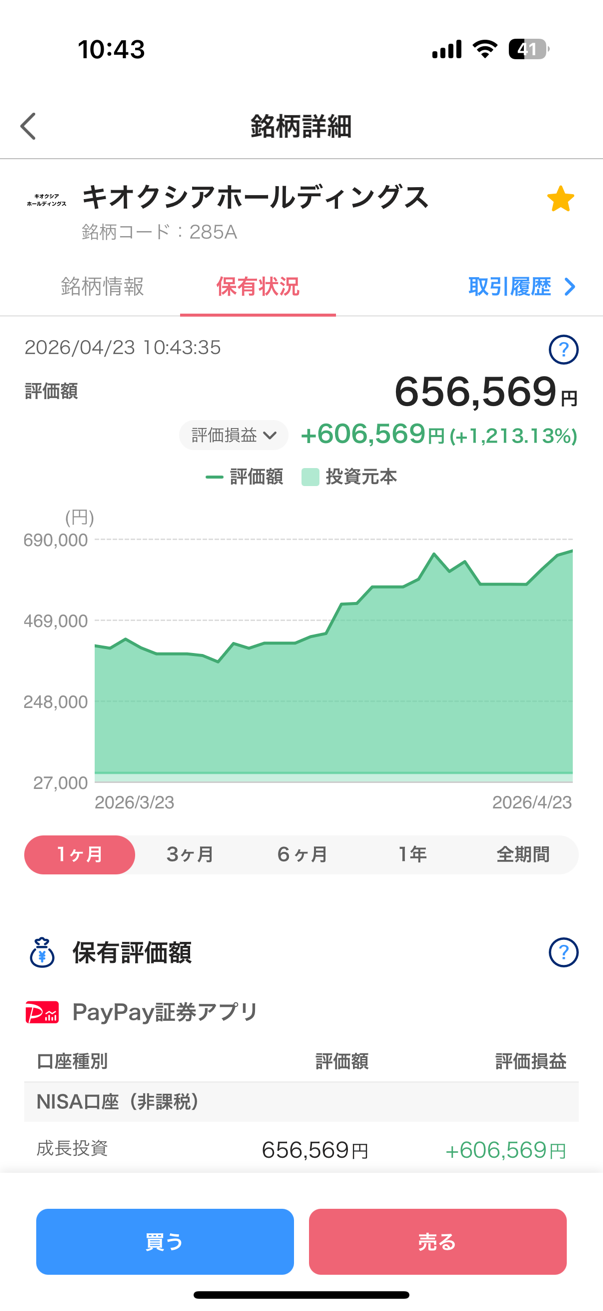Viewport: 603px width, 1311px height.
Task: Toggle the favorite star for キオクシアホールディングス
Action: click(x=560, y=199)
